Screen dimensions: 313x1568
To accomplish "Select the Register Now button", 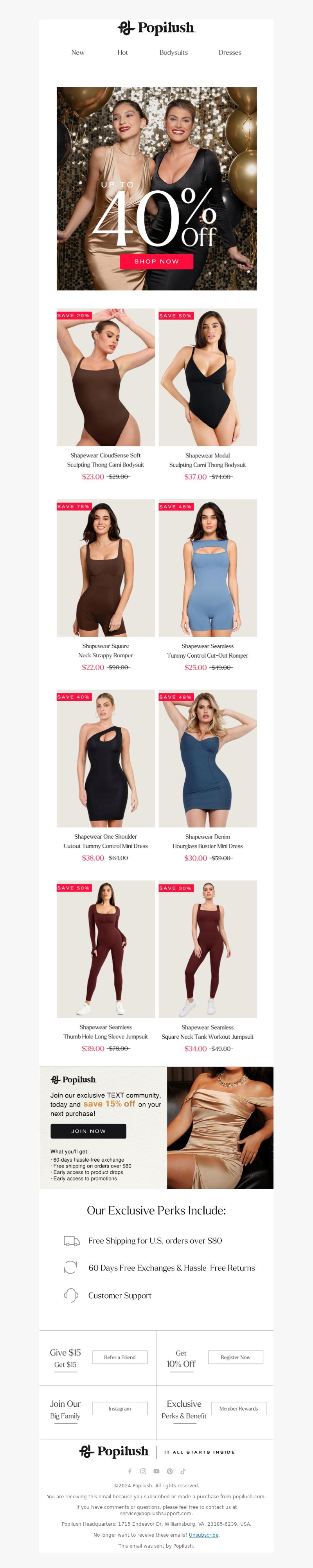I will [235, 1357].
